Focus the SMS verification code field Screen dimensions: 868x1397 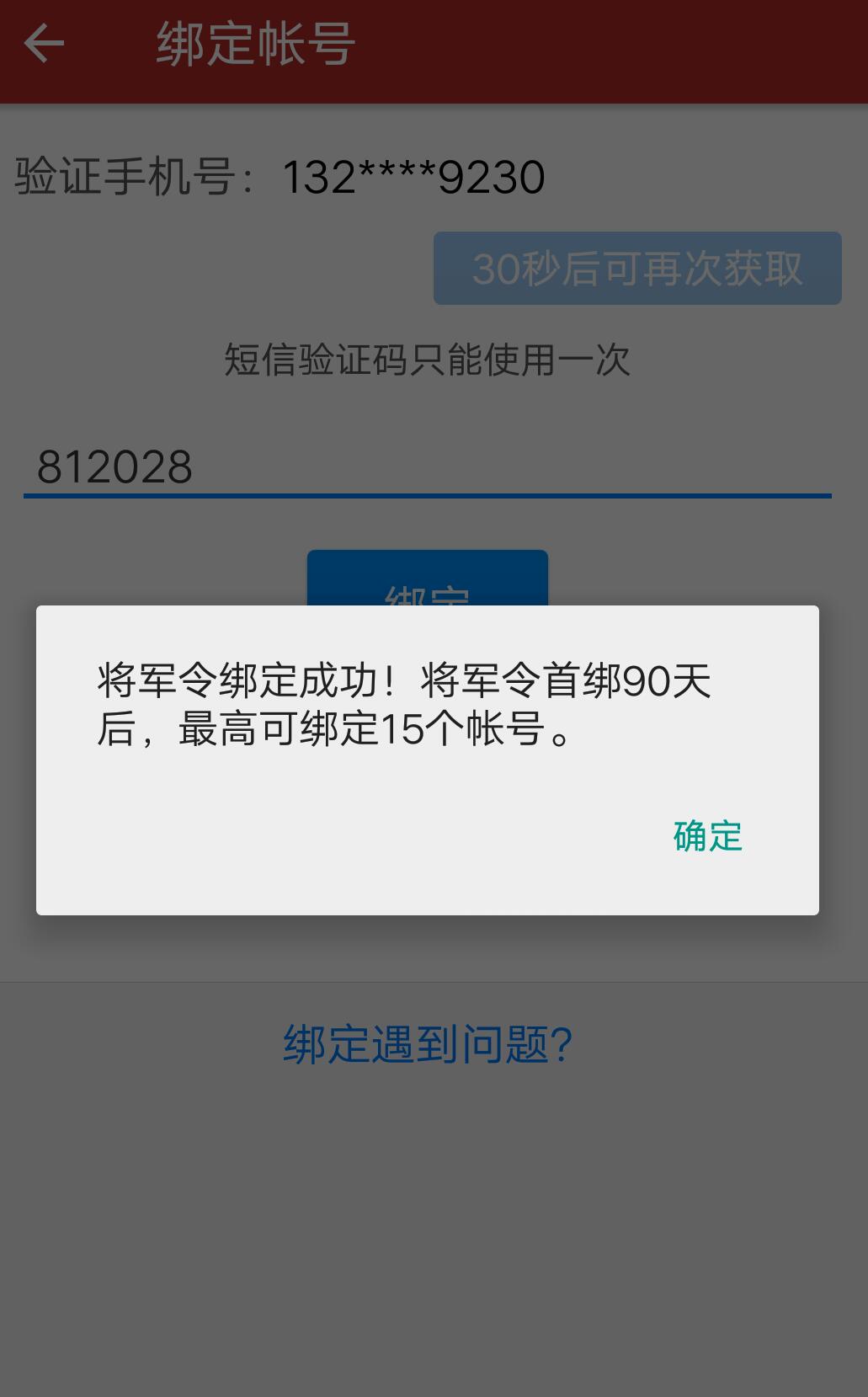click(427, 467)
